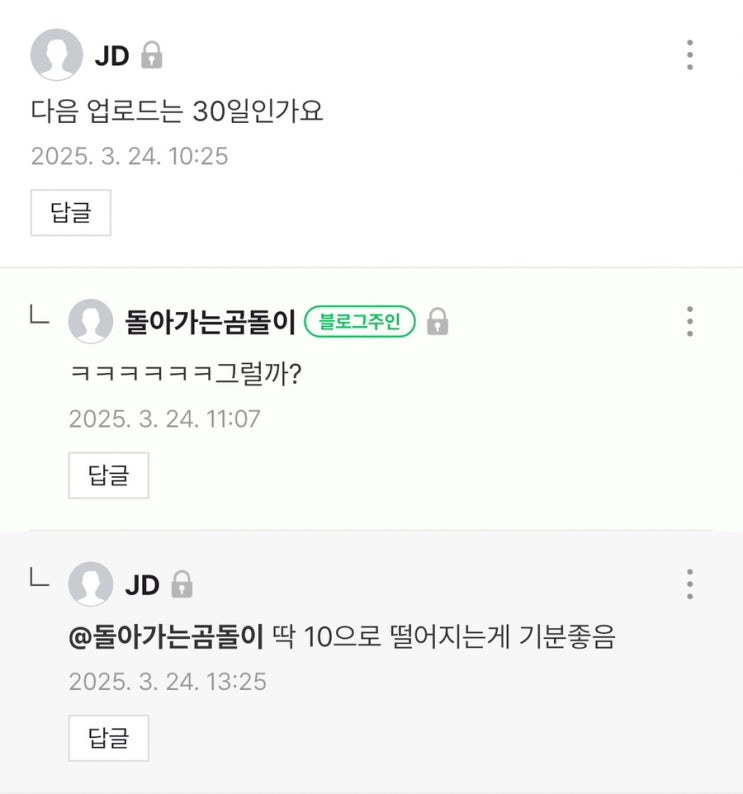View JD's profile from the 30일인가요 comment
This screenshot has width=743, height=794.
pos(56,55)
